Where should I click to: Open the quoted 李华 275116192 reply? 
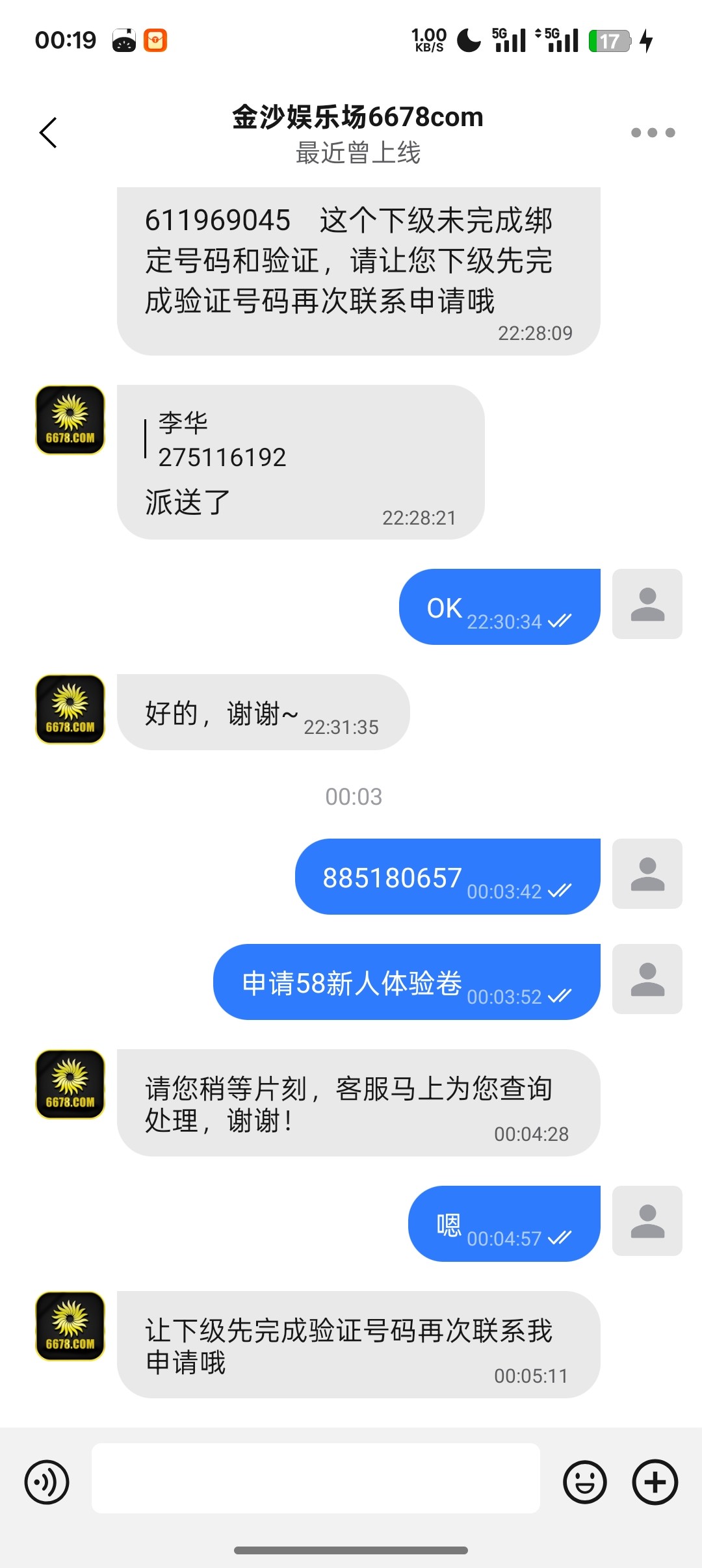click(x=221, y=441)
